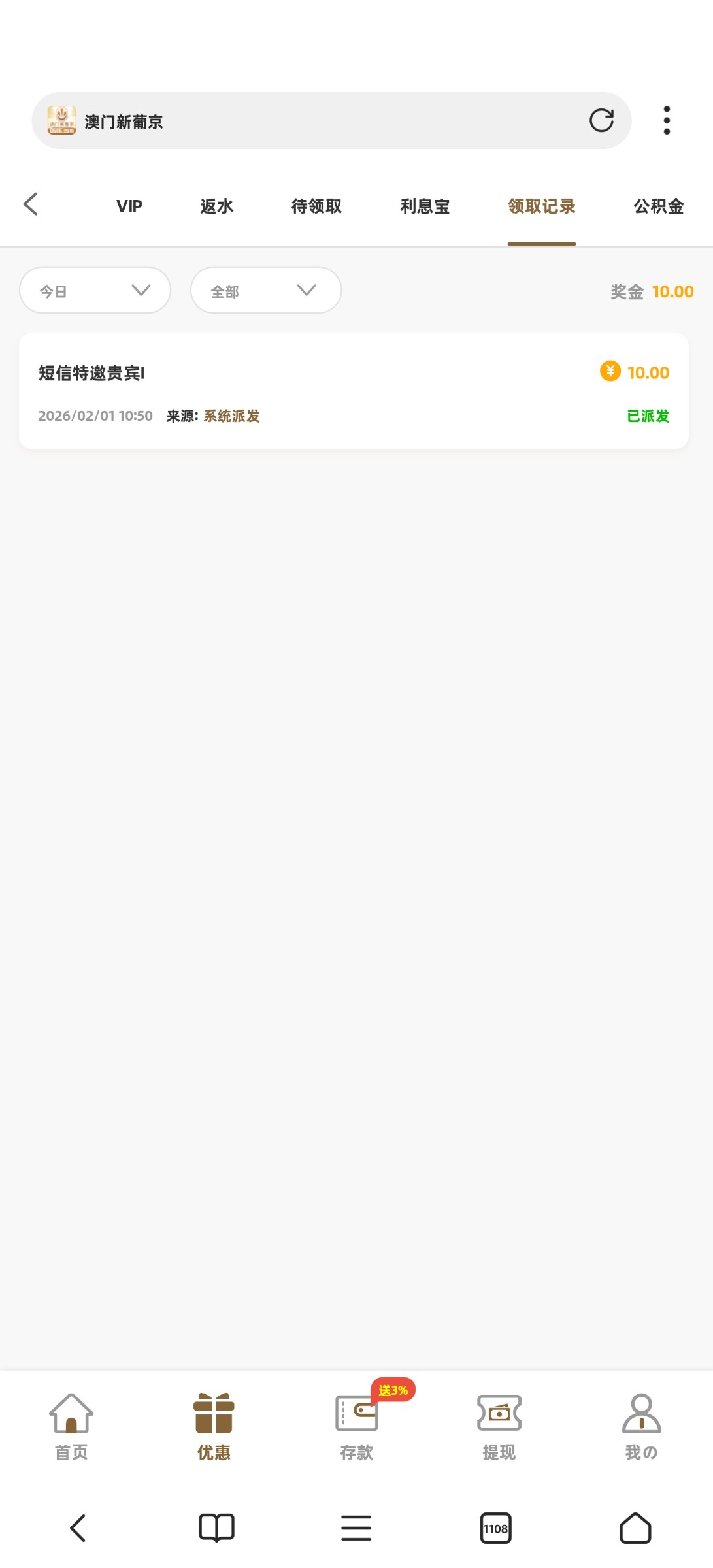Tap the address bar showing 澳门新葡京
Screen dimensions: 713x1568
(314, 121)
